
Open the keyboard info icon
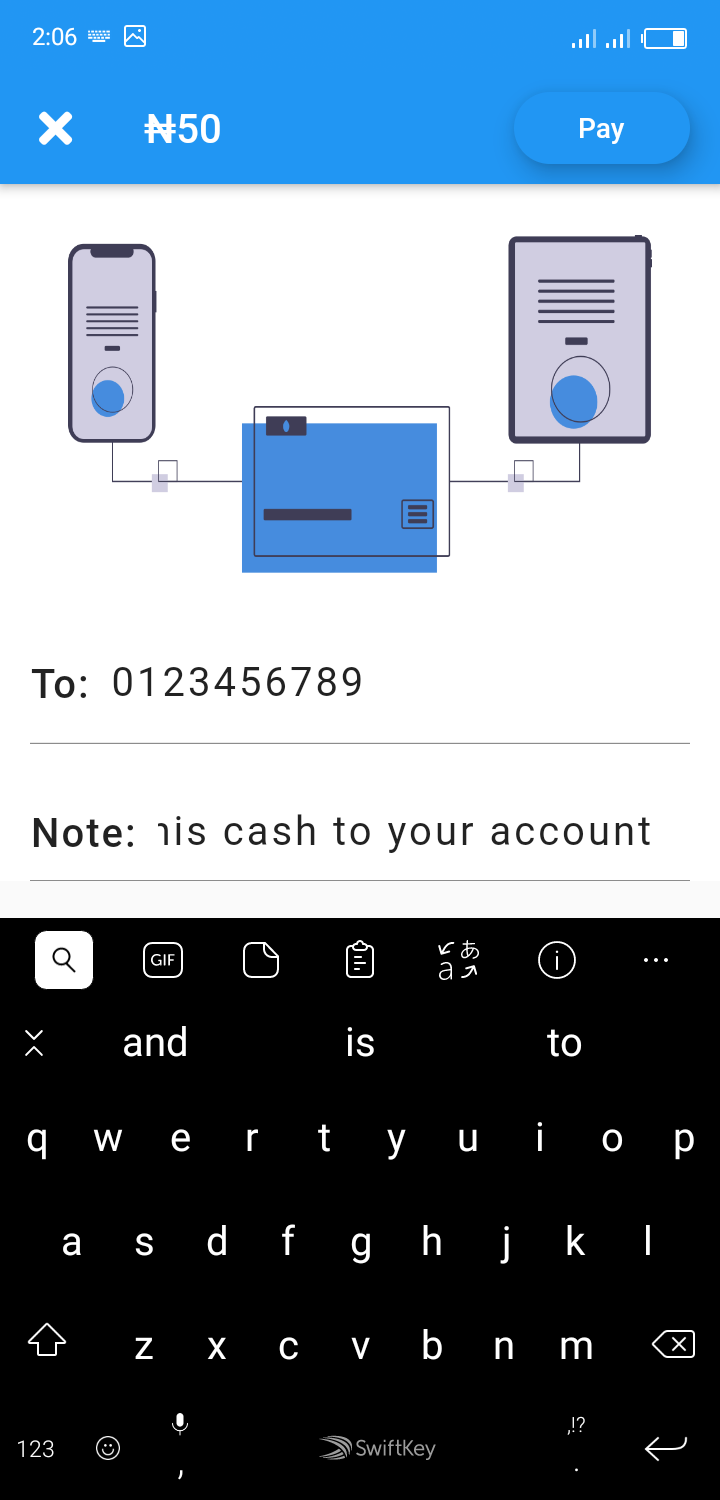click(x=557, y=960)
